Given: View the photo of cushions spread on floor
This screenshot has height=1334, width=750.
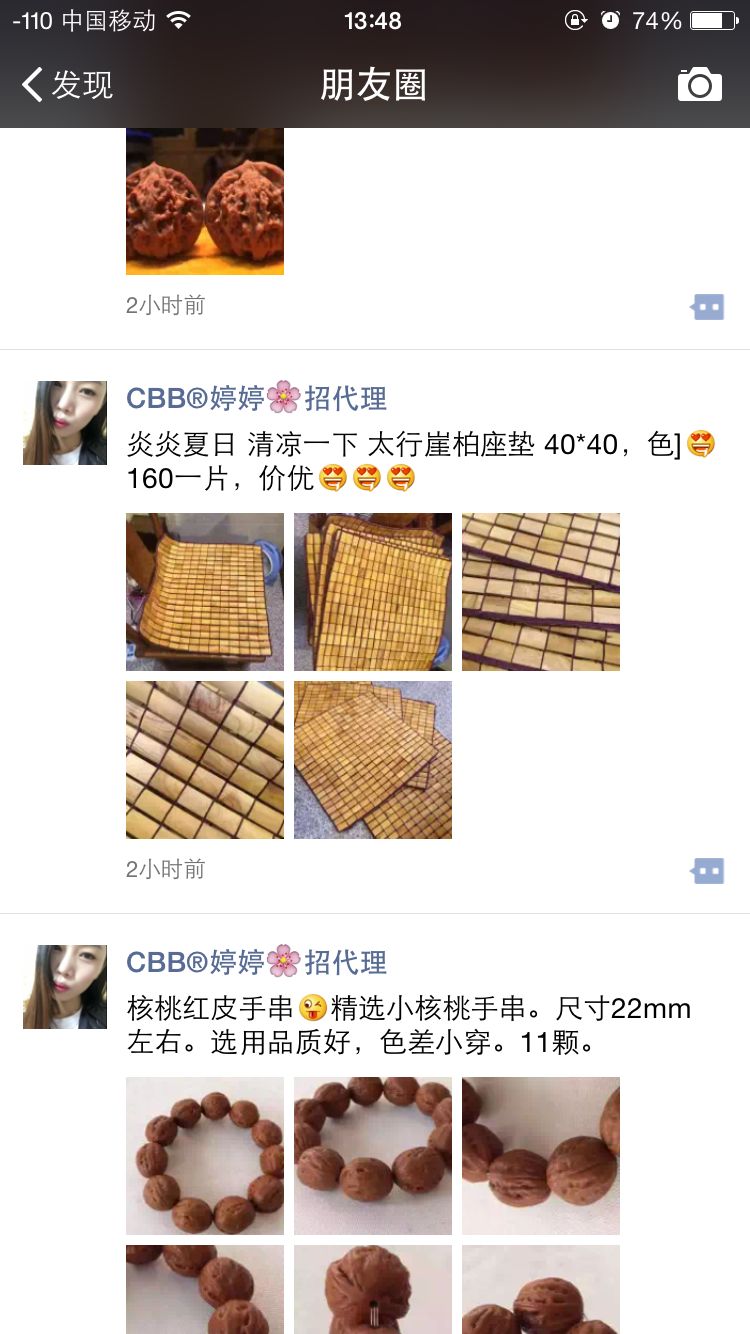Looking at the screenshot, I should [373, 760].
